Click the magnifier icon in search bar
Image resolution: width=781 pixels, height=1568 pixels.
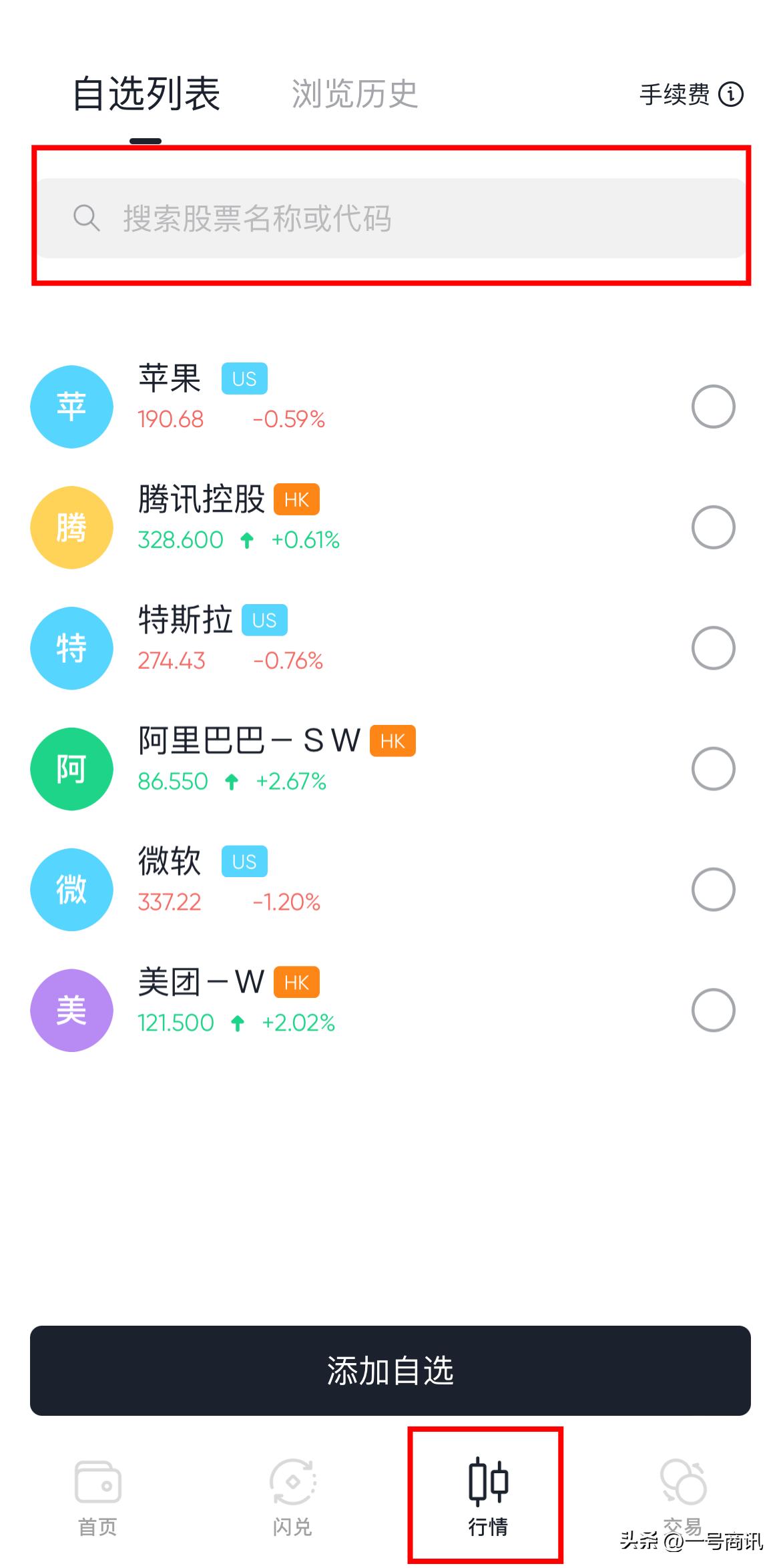(86, 218)
